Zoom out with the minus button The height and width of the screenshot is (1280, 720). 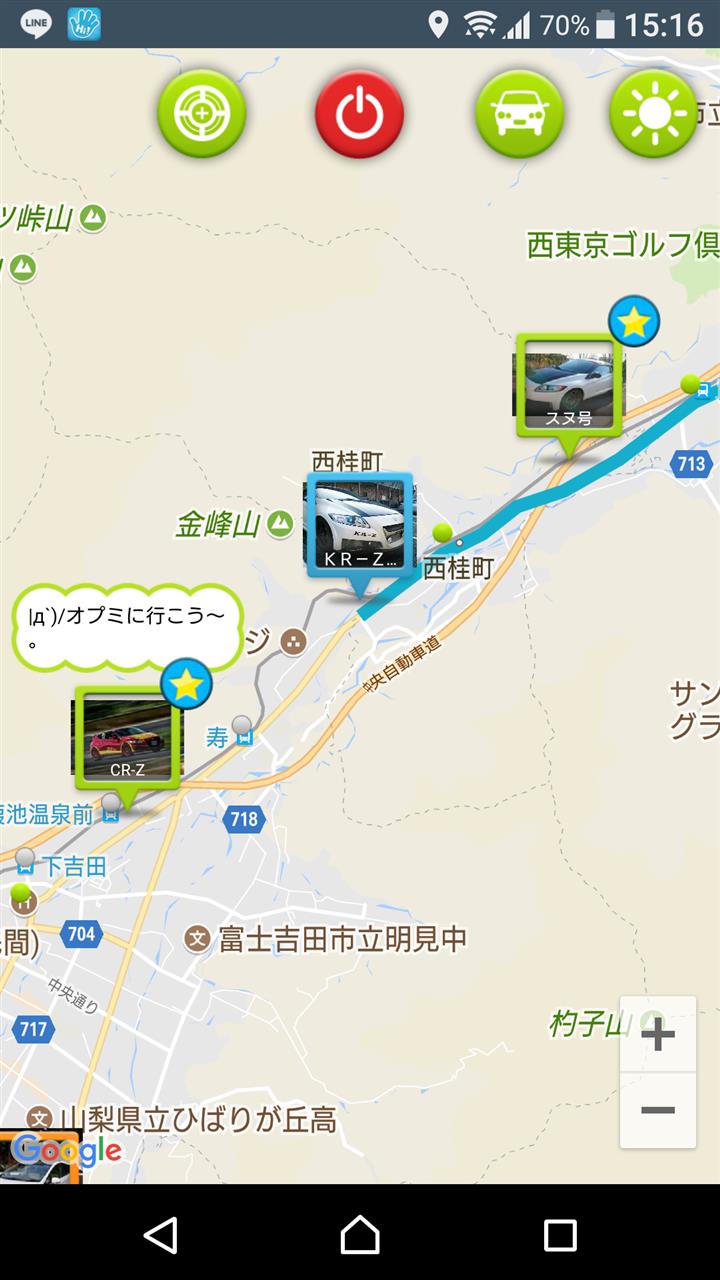tap(657, 1110)
